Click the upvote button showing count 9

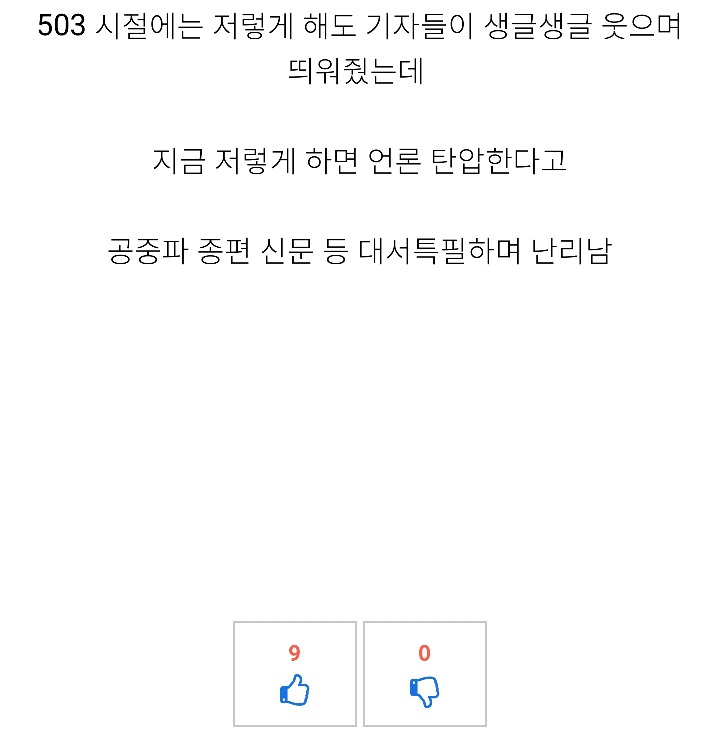click(293, 675)
